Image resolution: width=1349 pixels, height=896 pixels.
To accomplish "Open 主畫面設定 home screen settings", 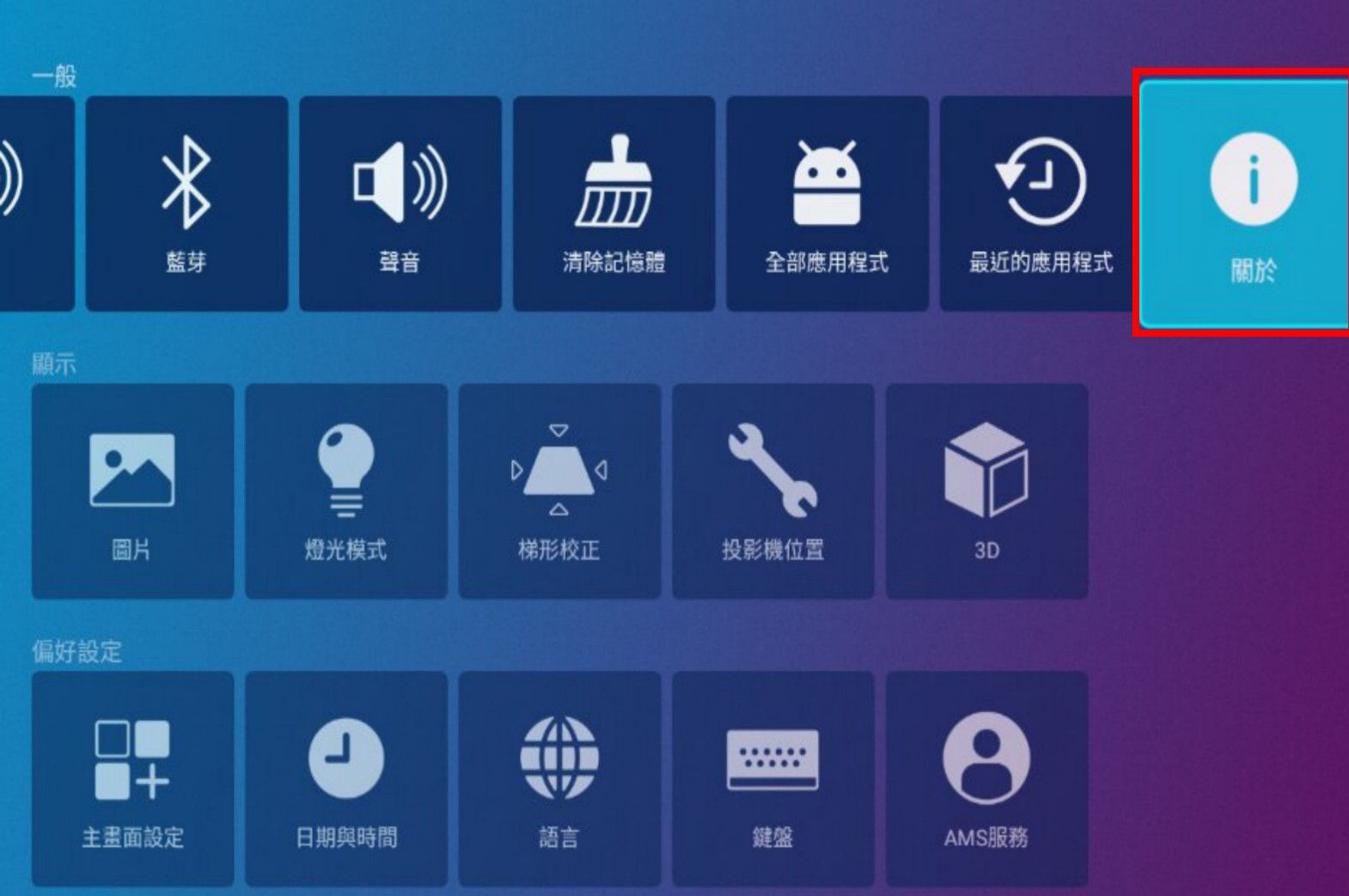I will (x=132, y=778).
